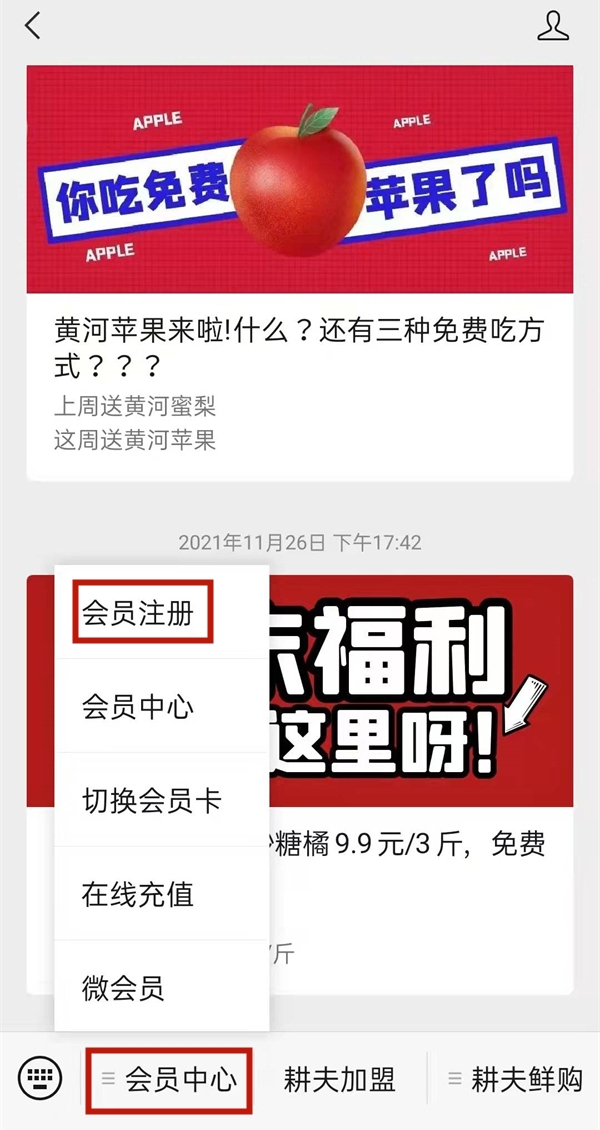Open 在线充值 menu option
Screen dimensions: 600x1130
point(137,894)
